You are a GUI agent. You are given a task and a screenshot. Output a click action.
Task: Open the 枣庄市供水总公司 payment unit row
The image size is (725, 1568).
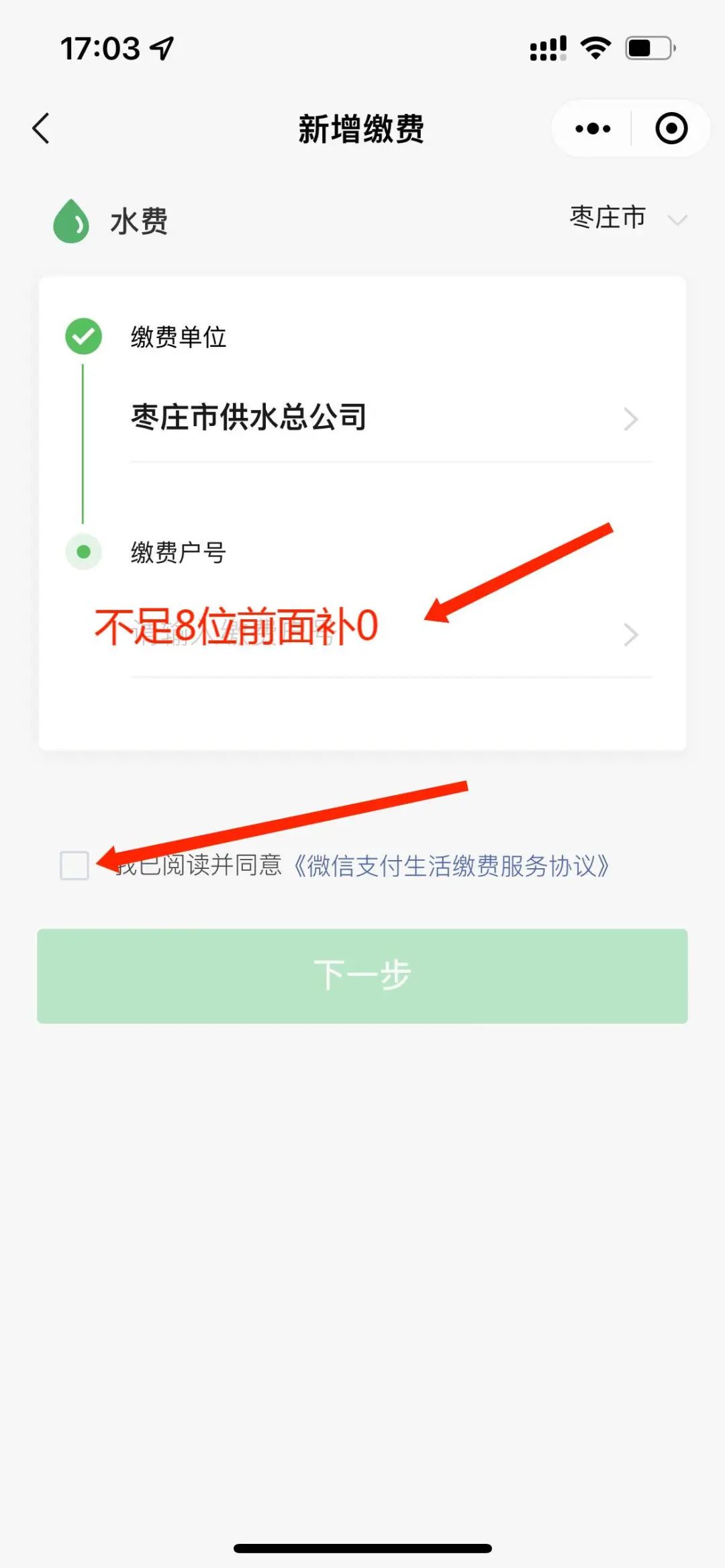[384, 418]
